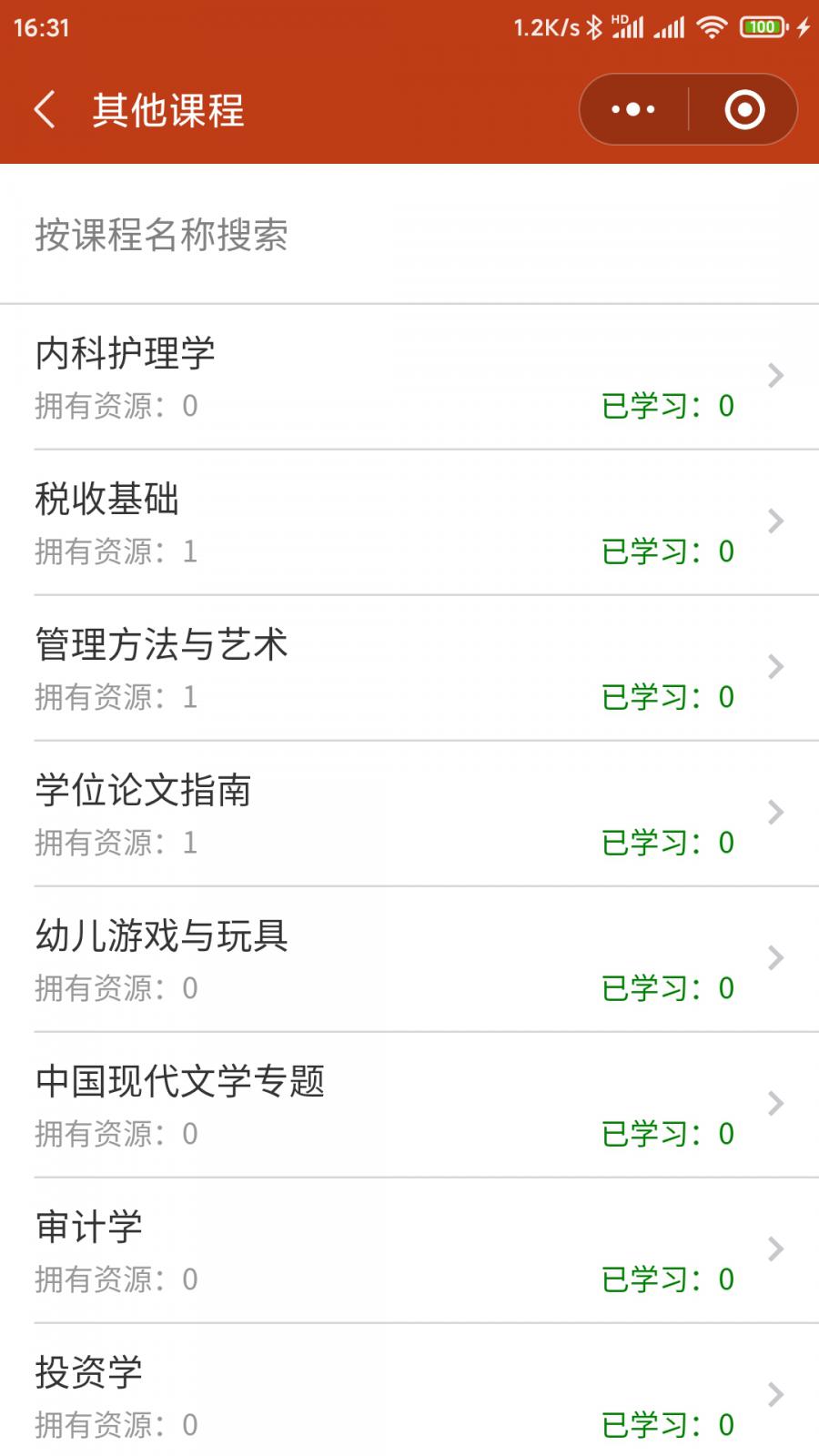
Task: View the 投资学 course
Action: (x=409, y=1396)
